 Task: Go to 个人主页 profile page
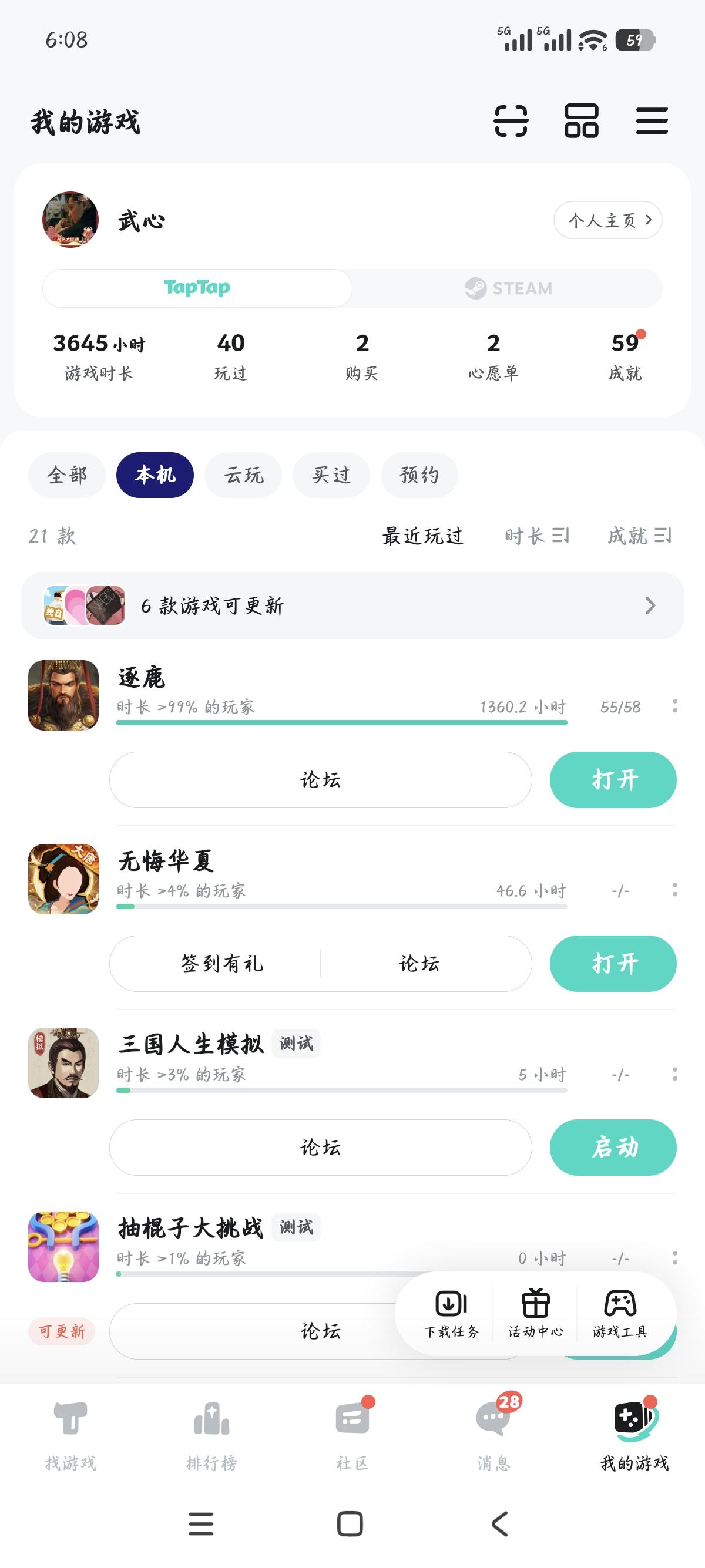click(x=607, y=220)
